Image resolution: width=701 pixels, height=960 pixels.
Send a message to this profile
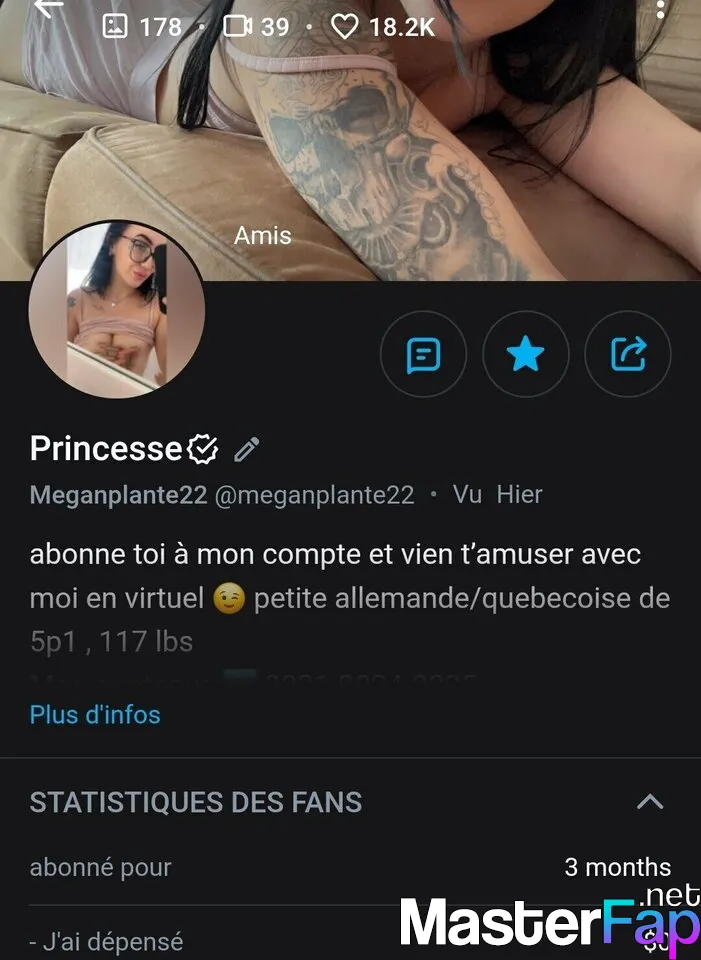(423, 354)
